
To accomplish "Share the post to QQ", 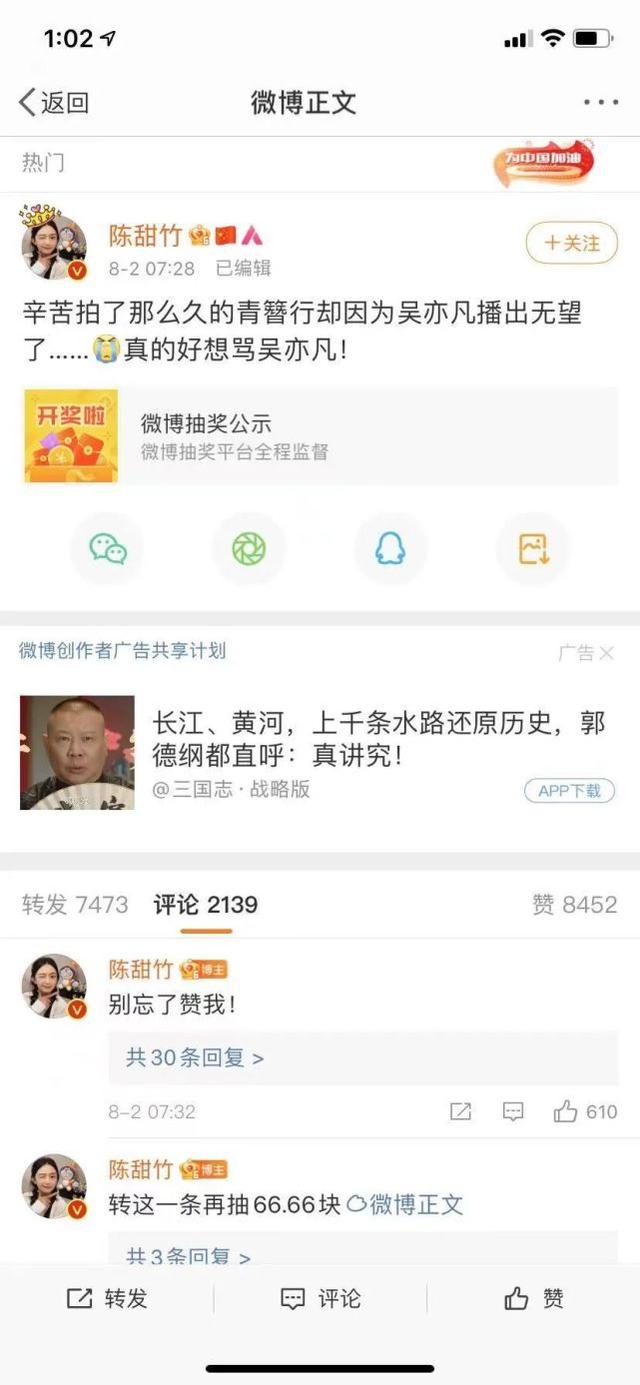I will click(x=391, y=548).
